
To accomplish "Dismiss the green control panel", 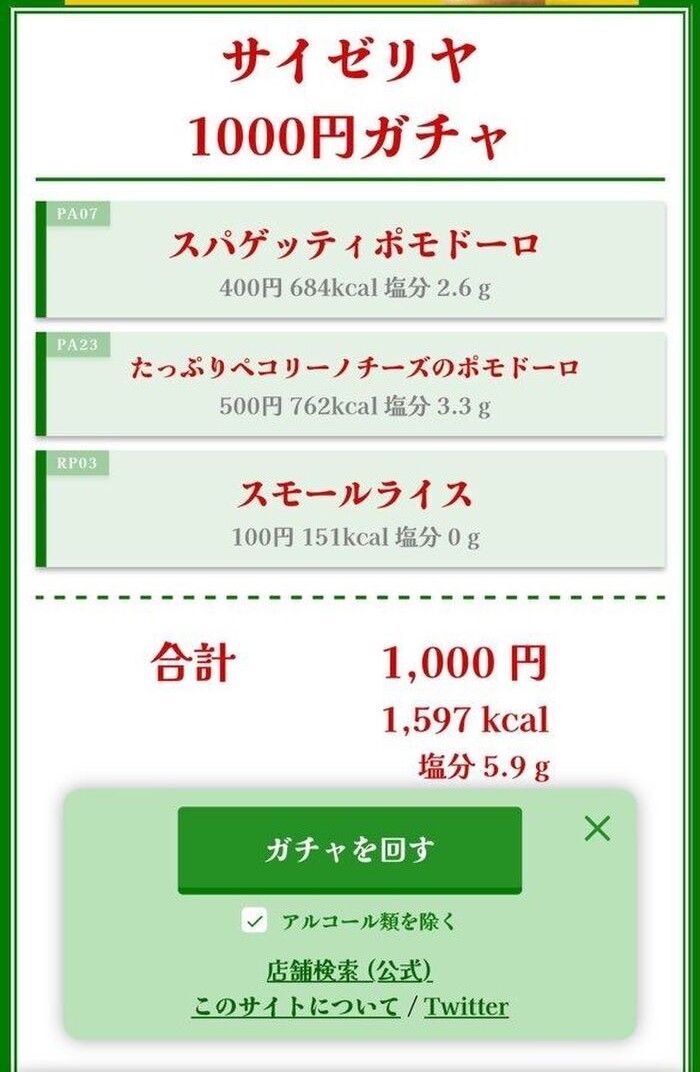I will coord(597,828).
